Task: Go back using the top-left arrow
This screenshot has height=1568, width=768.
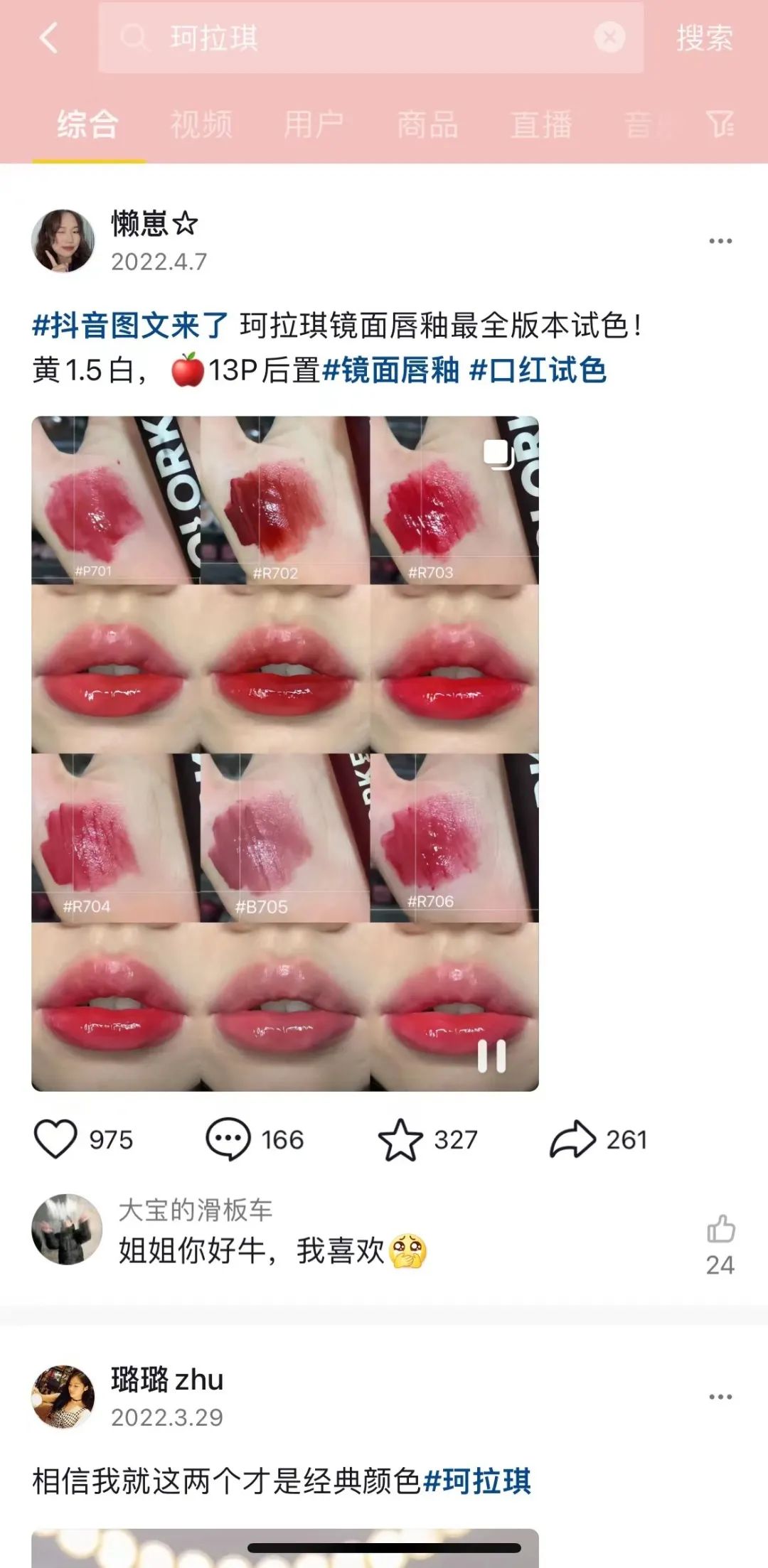Action: click(x=48, y=38)
